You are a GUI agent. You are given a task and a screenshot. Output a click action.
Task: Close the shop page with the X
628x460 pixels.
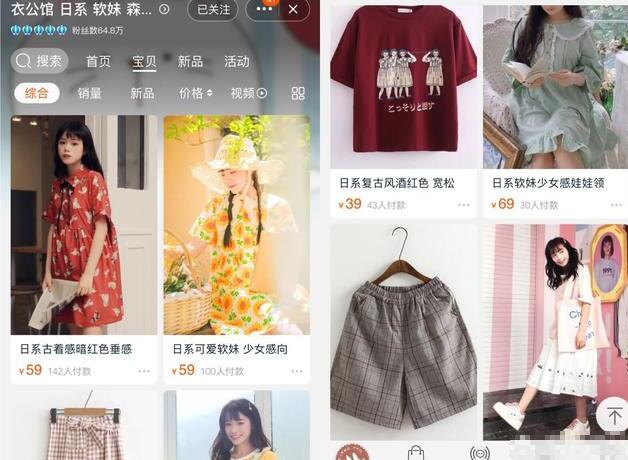point(293,9)
